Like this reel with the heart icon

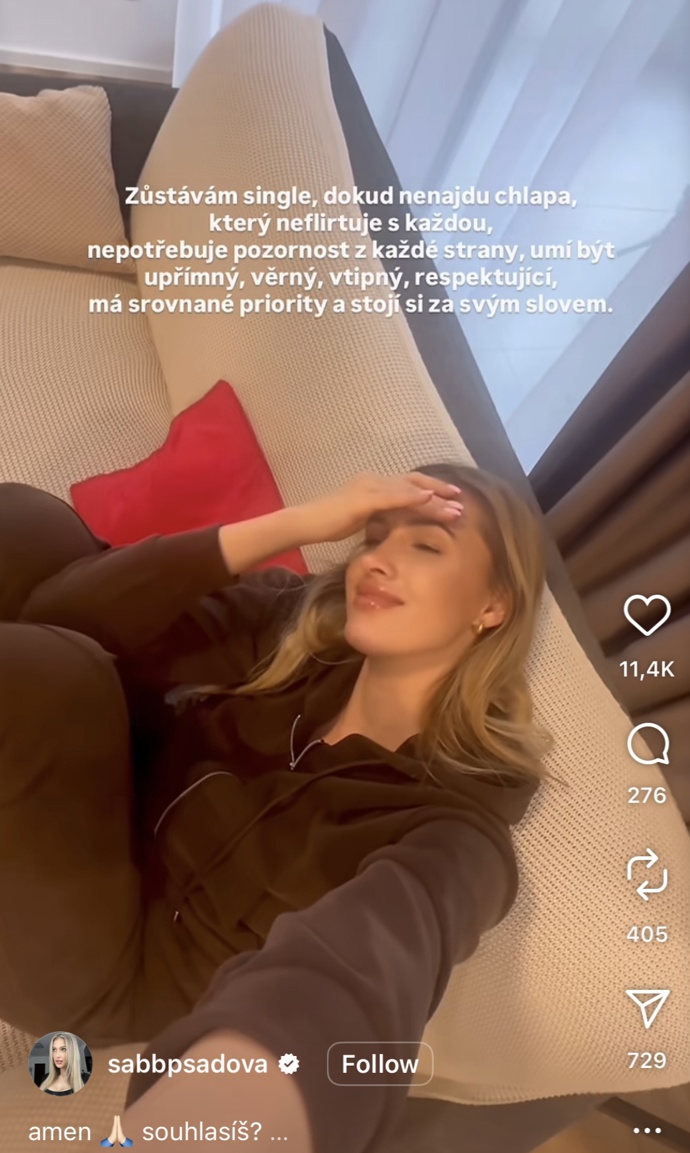pos(647,616)
